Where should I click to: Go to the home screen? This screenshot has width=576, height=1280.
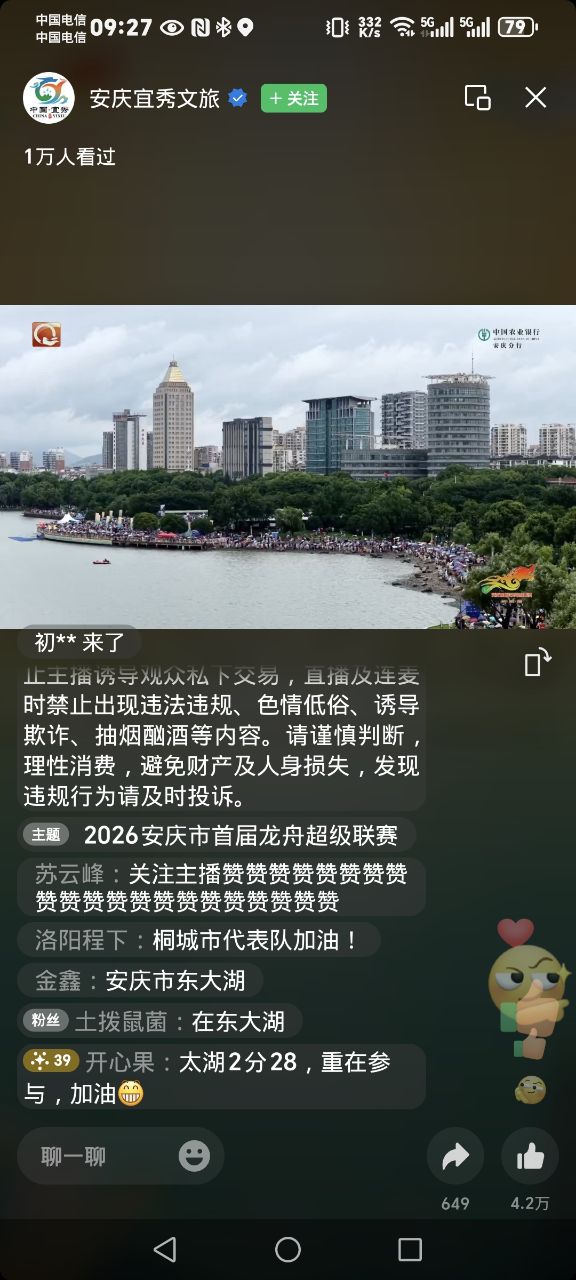[x=288, y=1249]
